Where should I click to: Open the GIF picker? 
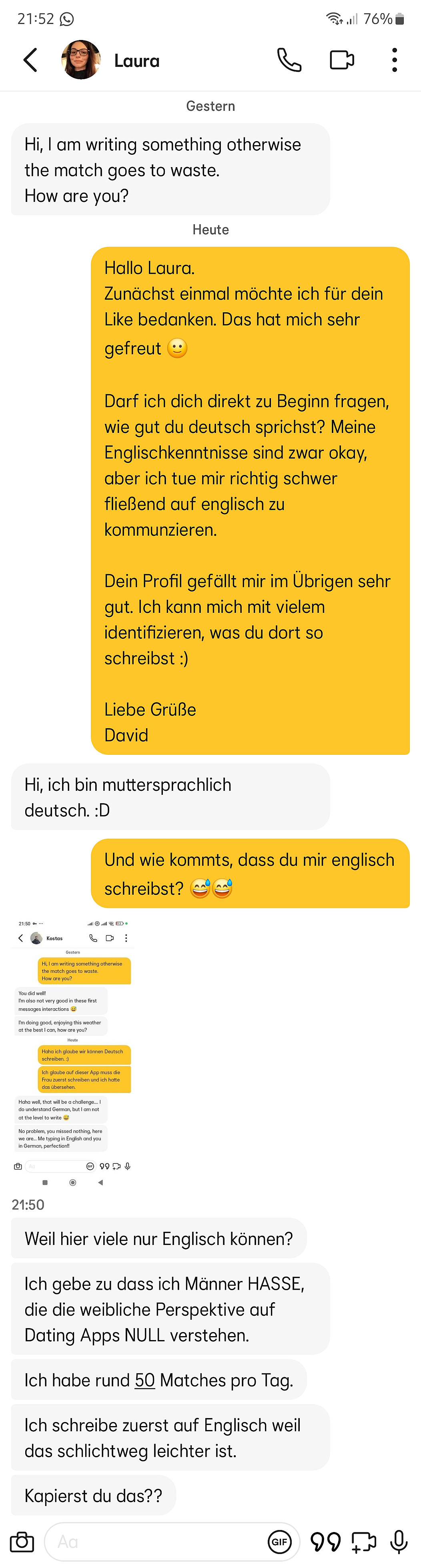point(280,1542)
